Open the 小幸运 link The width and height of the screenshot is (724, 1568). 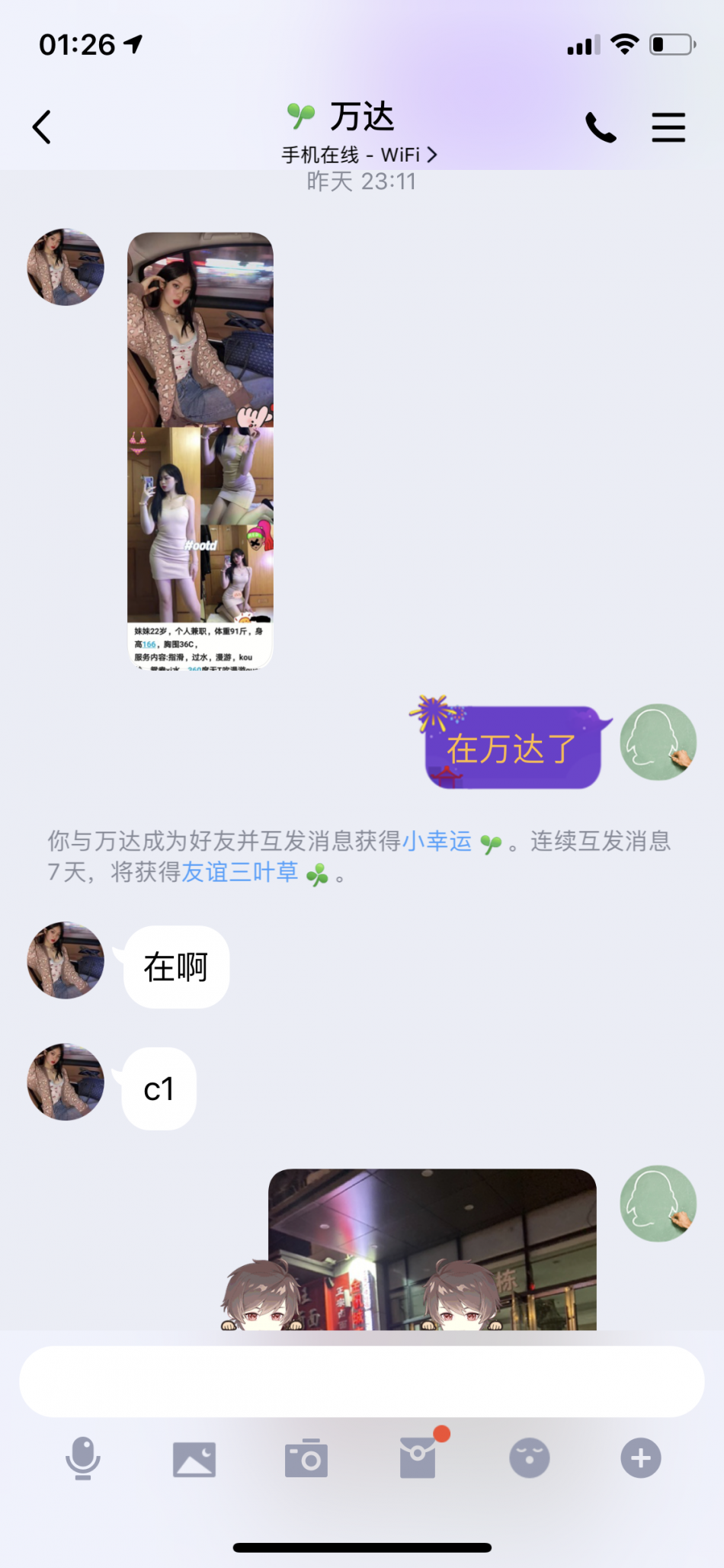(437, 841)
